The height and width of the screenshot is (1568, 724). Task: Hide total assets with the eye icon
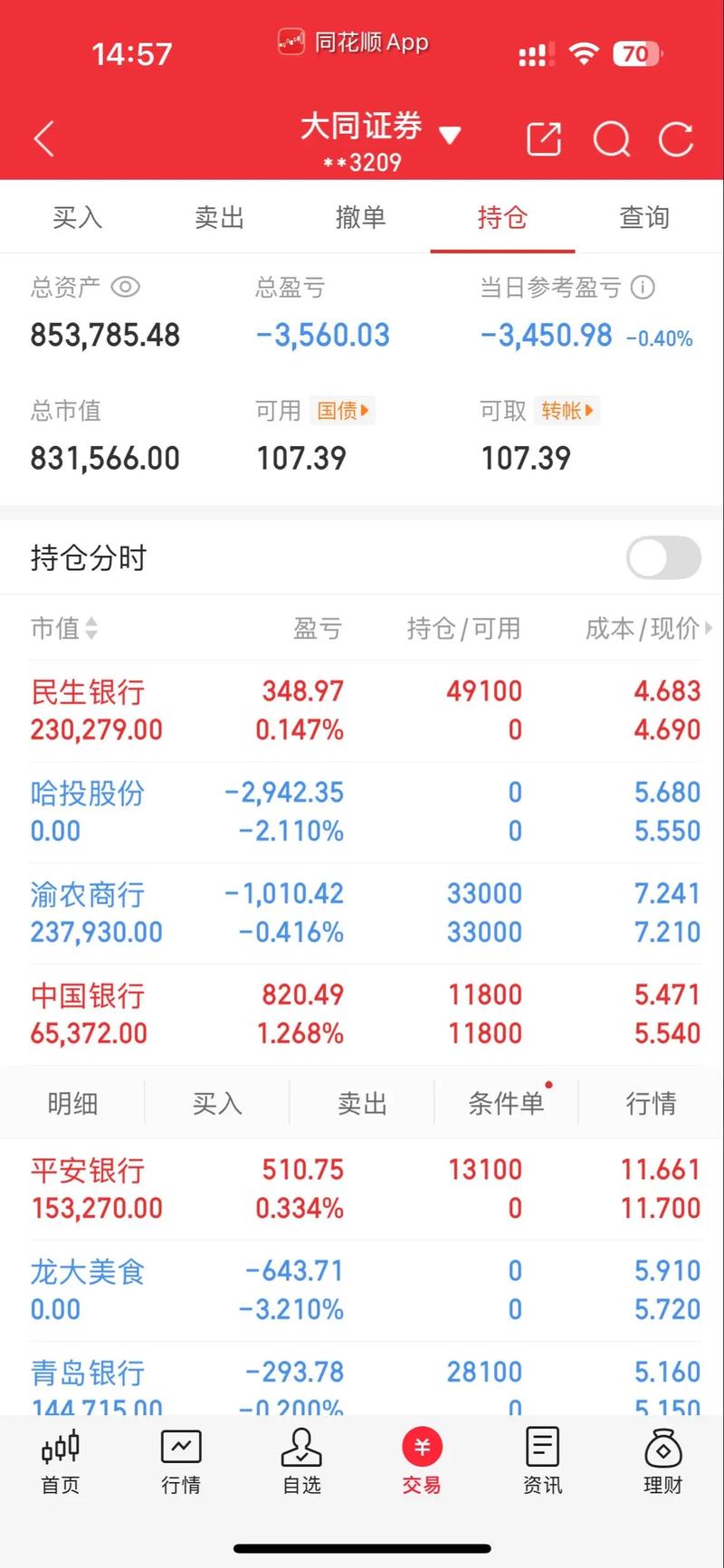tap(125, 288)
